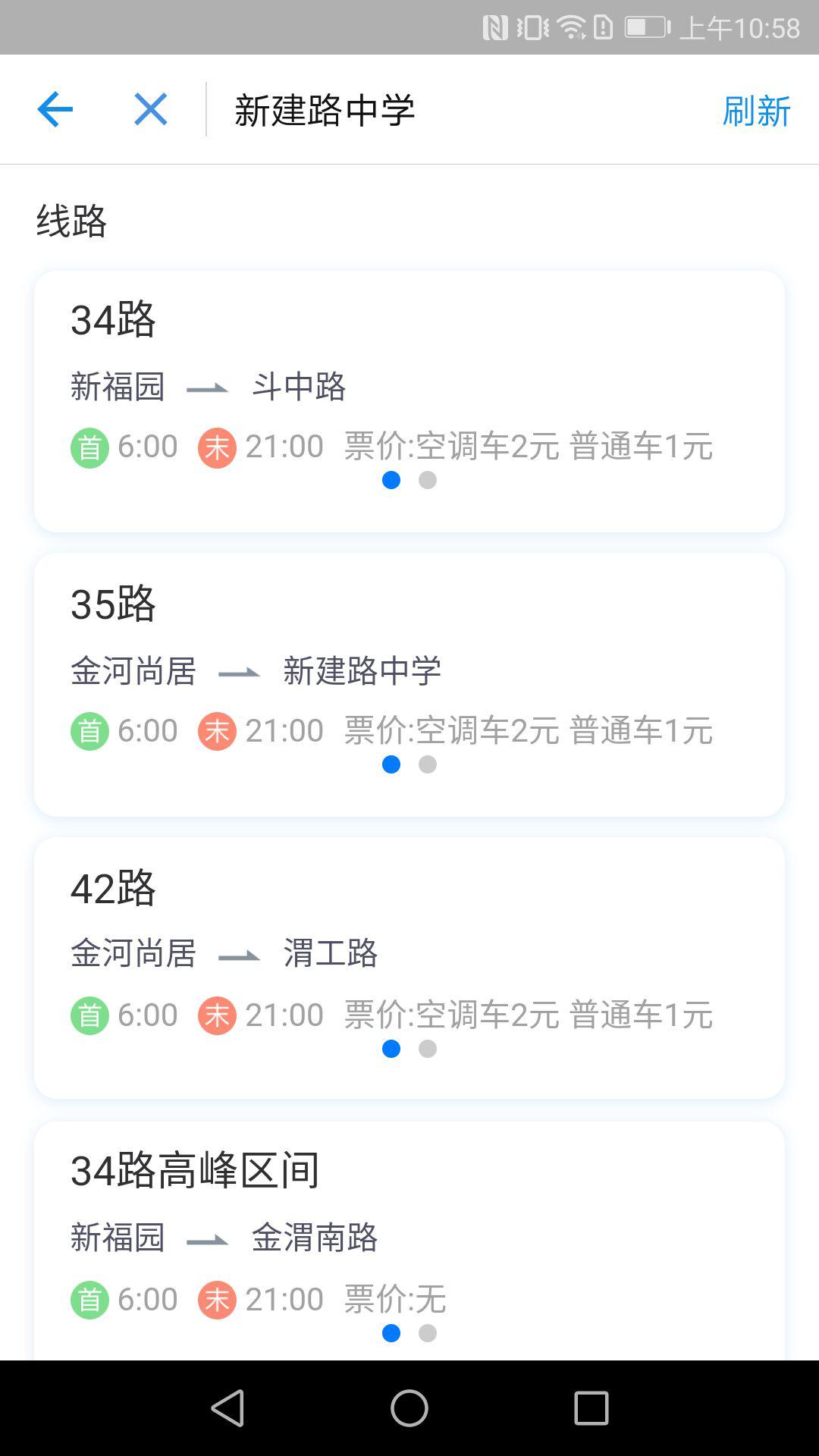The height and width of the screenshot is (1456, 819).
Task: Select the gray dot under 35路 info
Action: click(x=427, y=764)
